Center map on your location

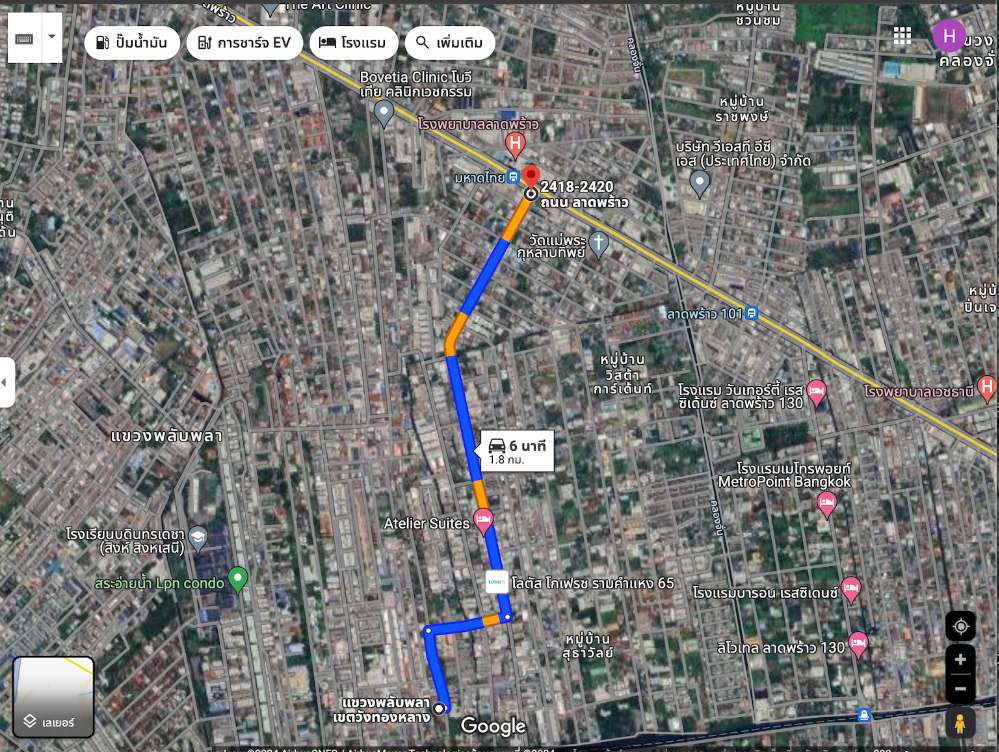tap(960, 627)
